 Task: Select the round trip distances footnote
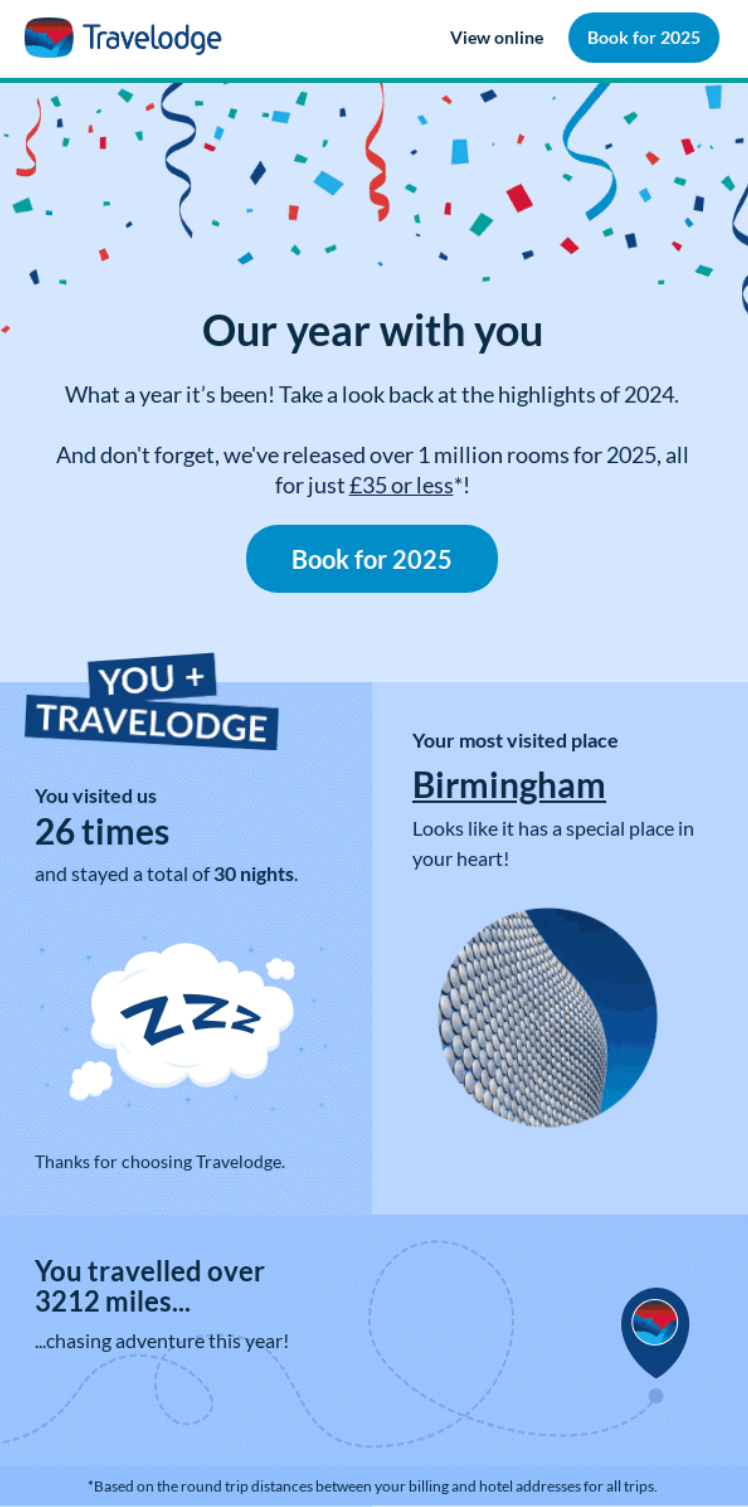pos(373,1486)
